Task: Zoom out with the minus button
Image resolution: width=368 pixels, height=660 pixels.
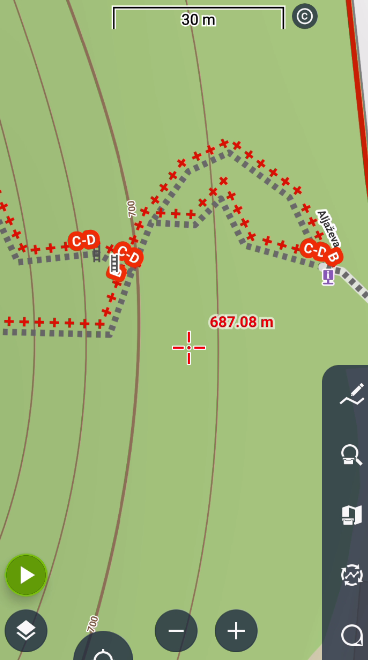Action: (x=176, y=631)
